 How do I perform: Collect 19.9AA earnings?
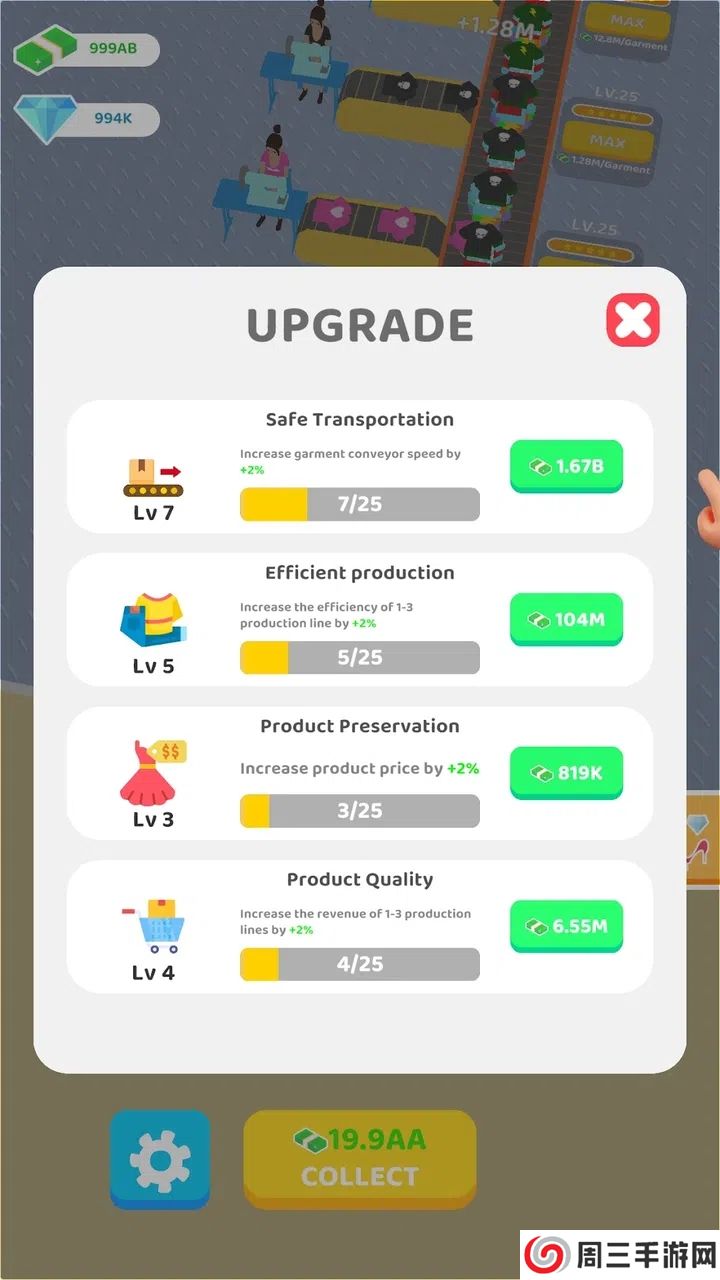360,1158
